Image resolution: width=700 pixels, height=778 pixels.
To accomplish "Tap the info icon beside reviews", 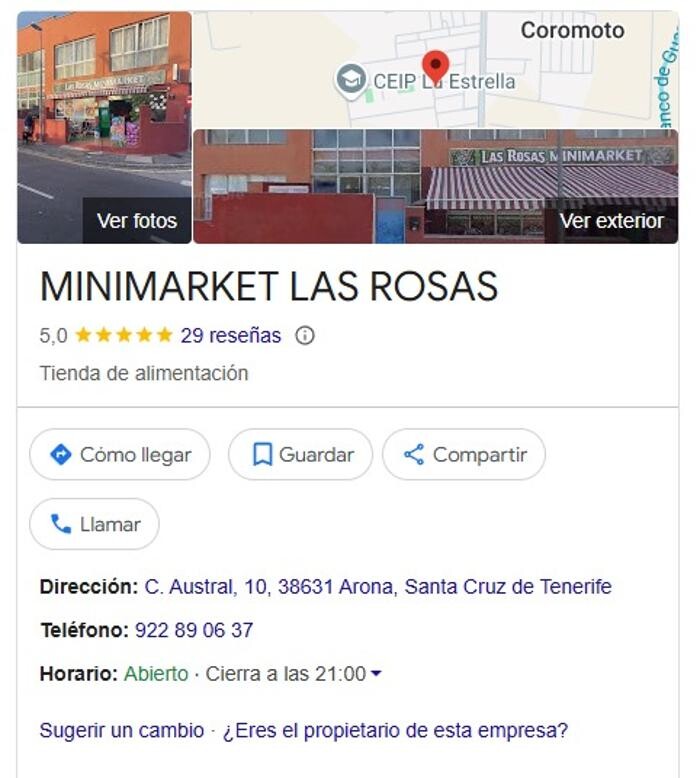I will click(x=305, y=336).
